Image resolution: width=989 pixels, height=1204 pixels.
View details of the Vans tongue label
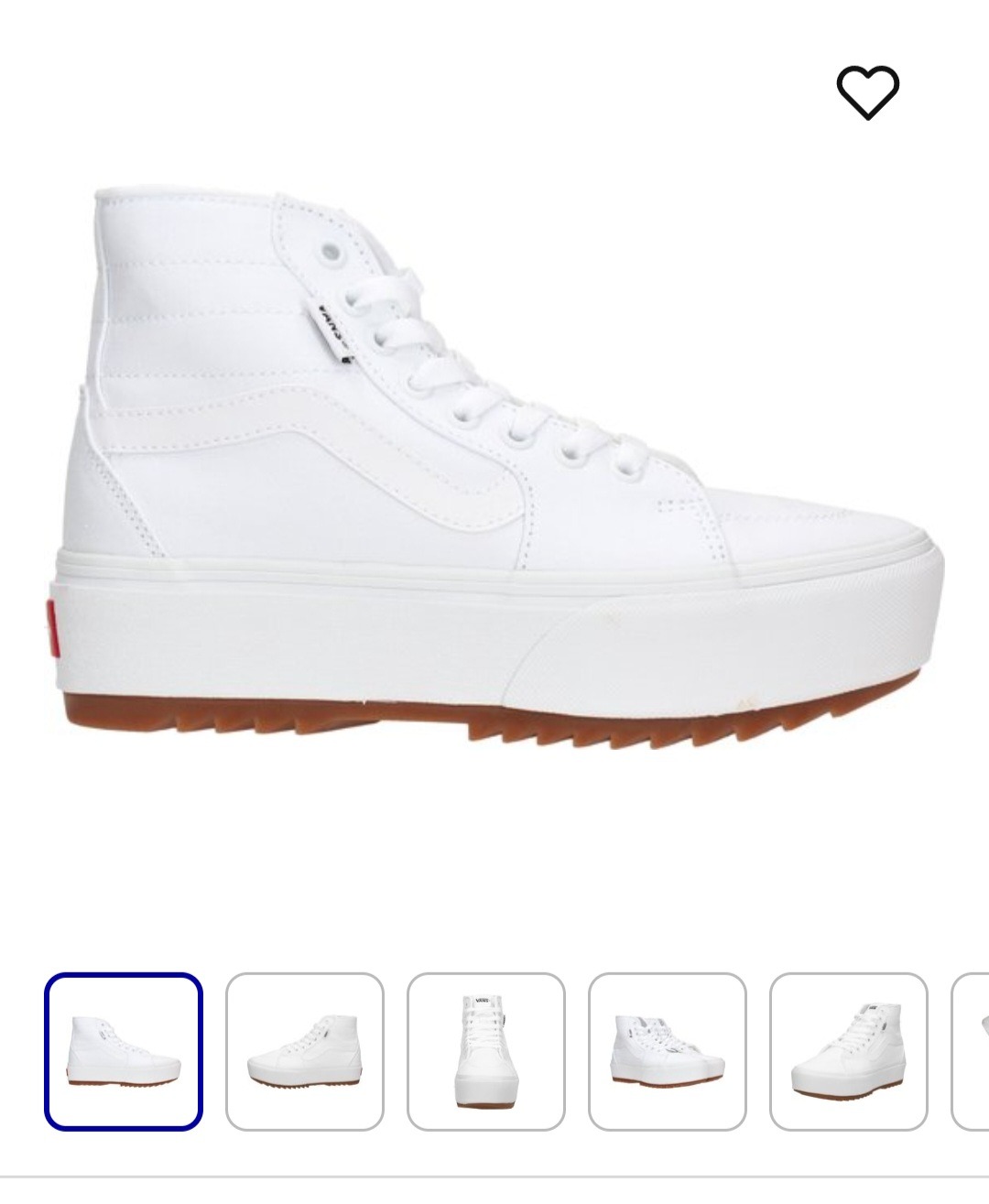point(334,330)
